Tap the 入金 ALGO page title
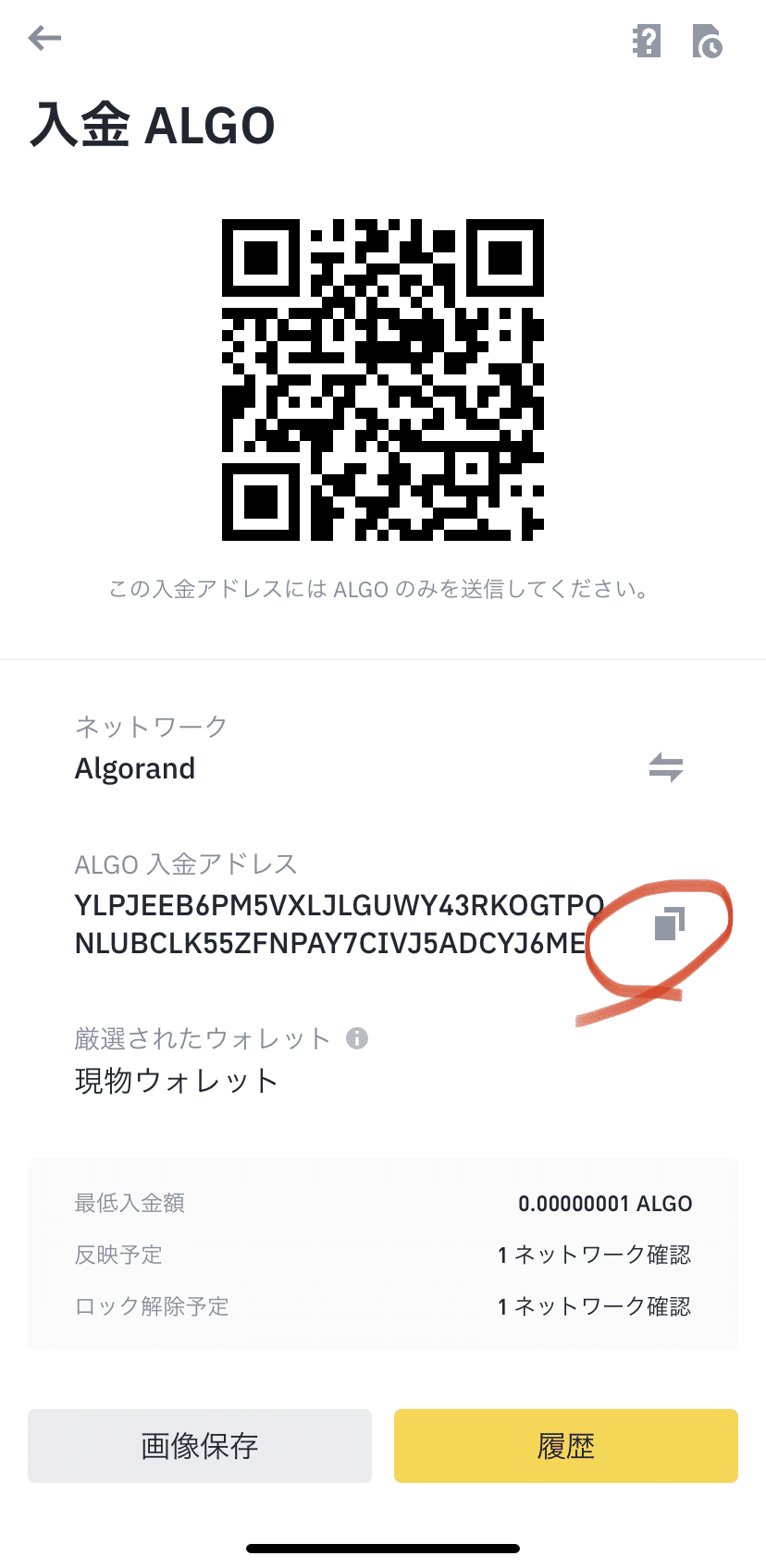Viewport: 766px width, 1568px height. click(x=155, y=125)
